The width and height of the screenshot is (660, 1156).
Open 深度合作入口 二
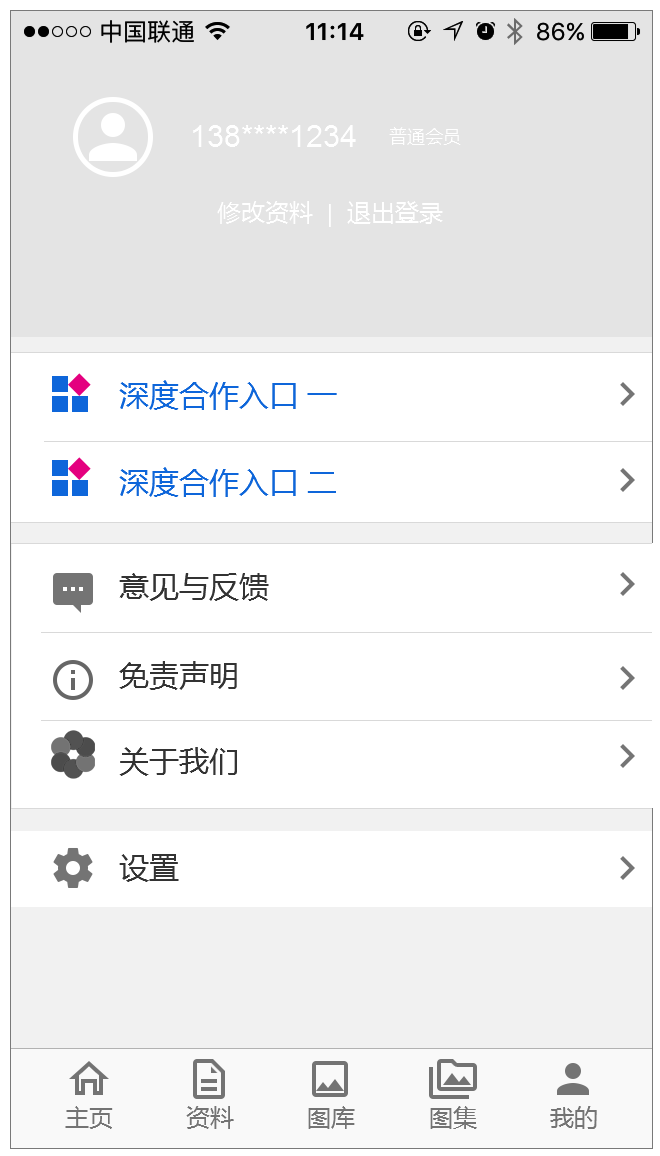coord(330,482)
